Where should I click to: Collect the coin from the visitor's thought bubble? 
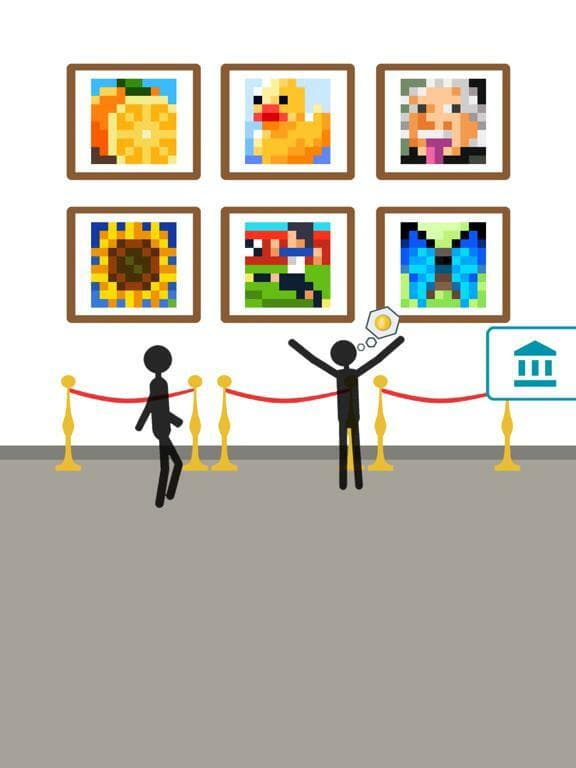383,322
